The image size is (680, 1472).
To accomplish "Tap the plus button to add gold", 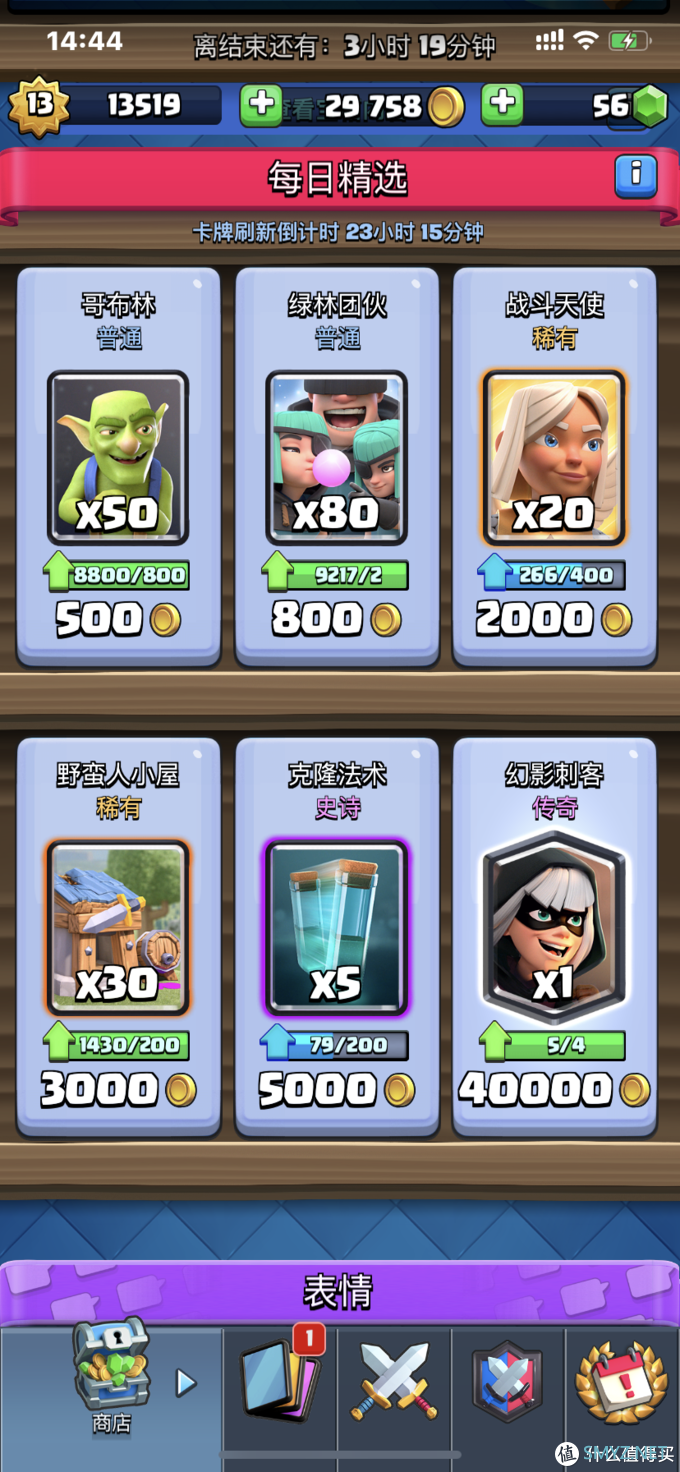I will point(262,104).
